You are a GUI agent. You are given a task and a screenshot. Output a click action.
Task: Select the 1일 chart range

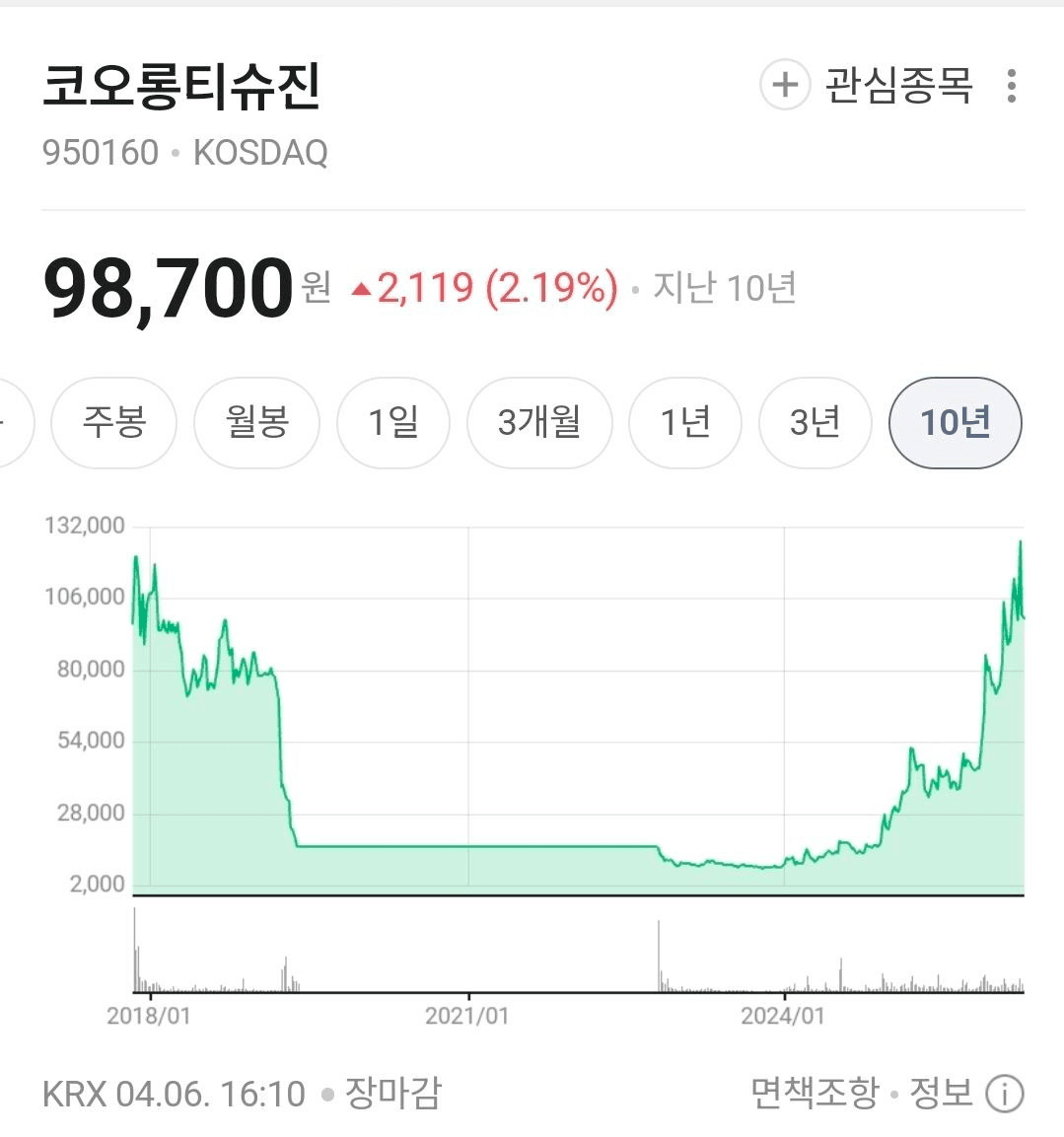392,423
